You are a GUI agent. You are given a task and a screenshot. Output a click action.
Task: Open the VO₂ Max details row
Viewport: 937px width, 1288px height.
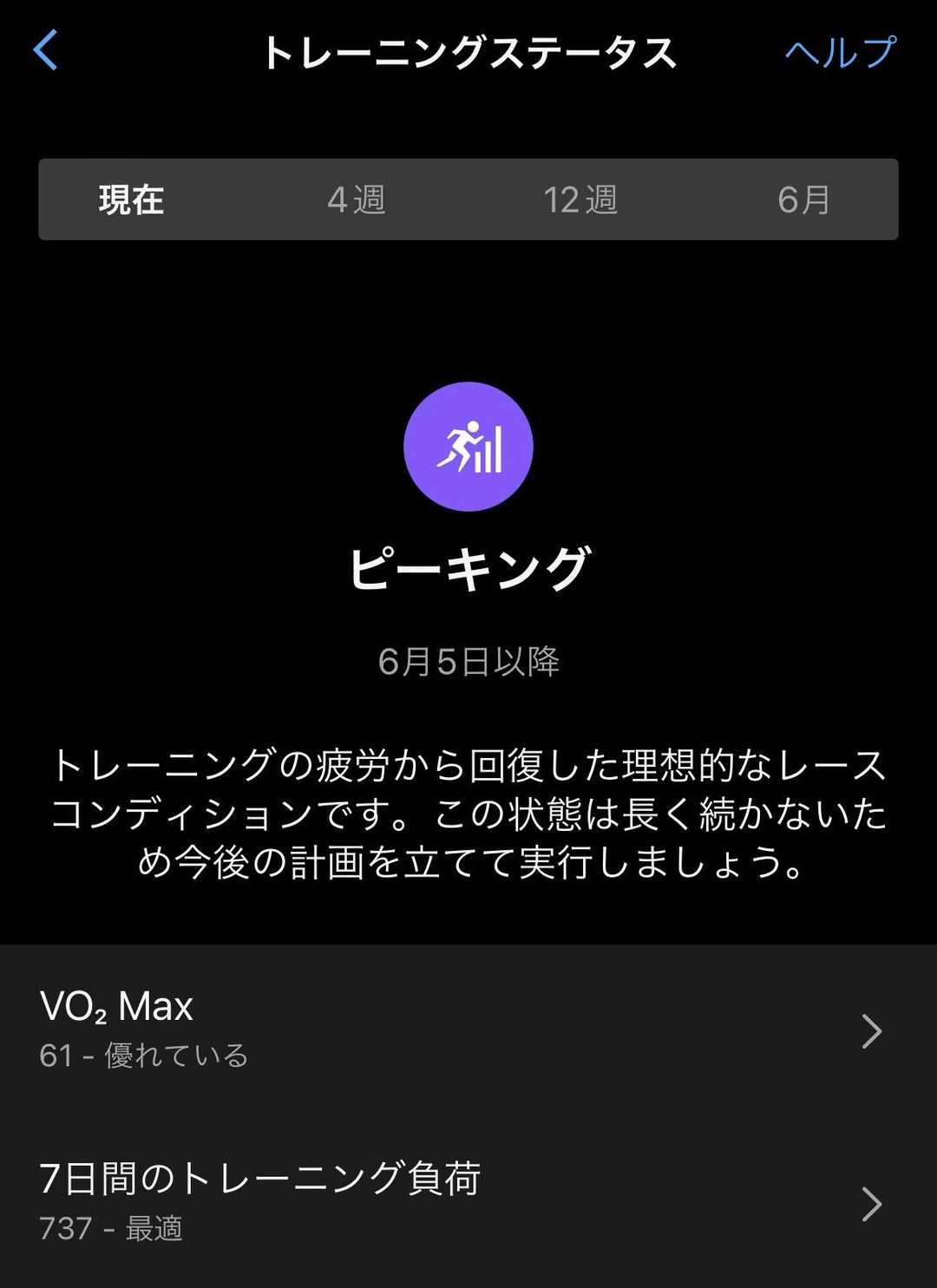[x=468, y=1030]
